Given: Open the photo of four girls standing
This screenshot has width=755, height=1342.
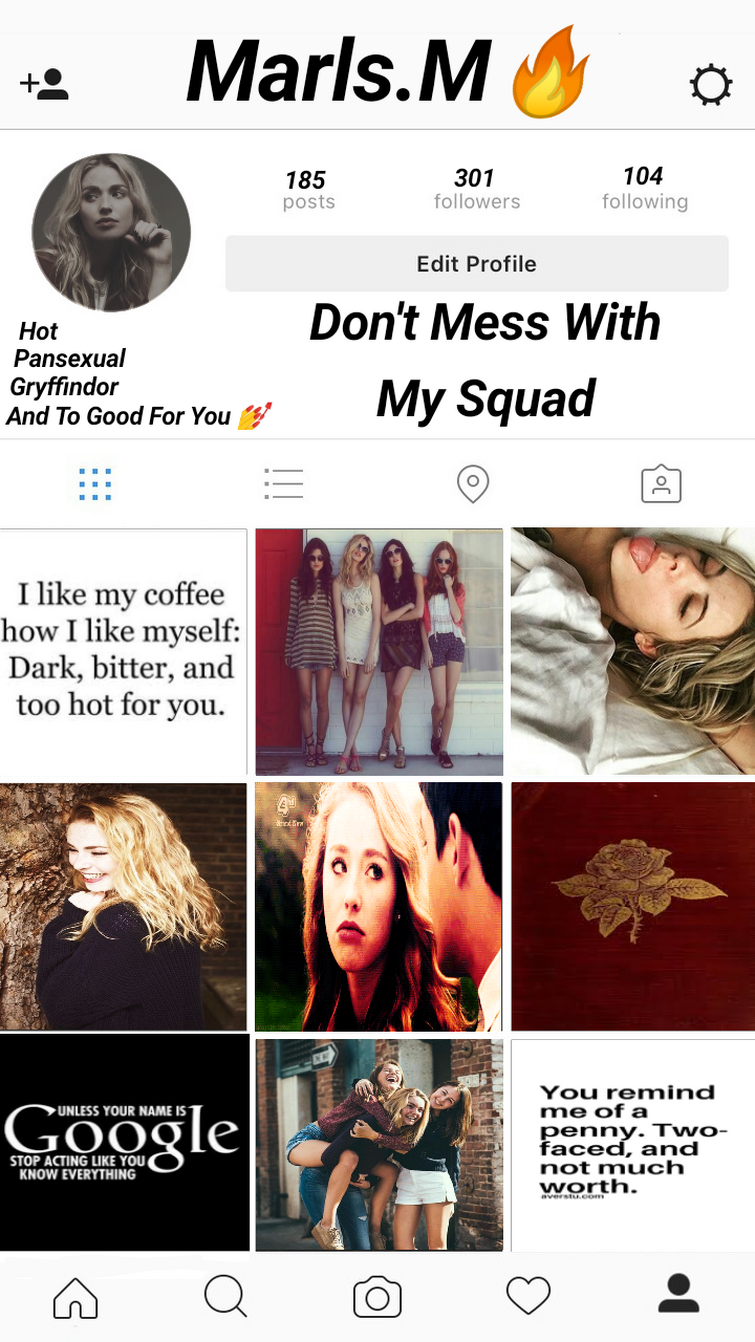Looking at the screenshot, I should point(379,651).
